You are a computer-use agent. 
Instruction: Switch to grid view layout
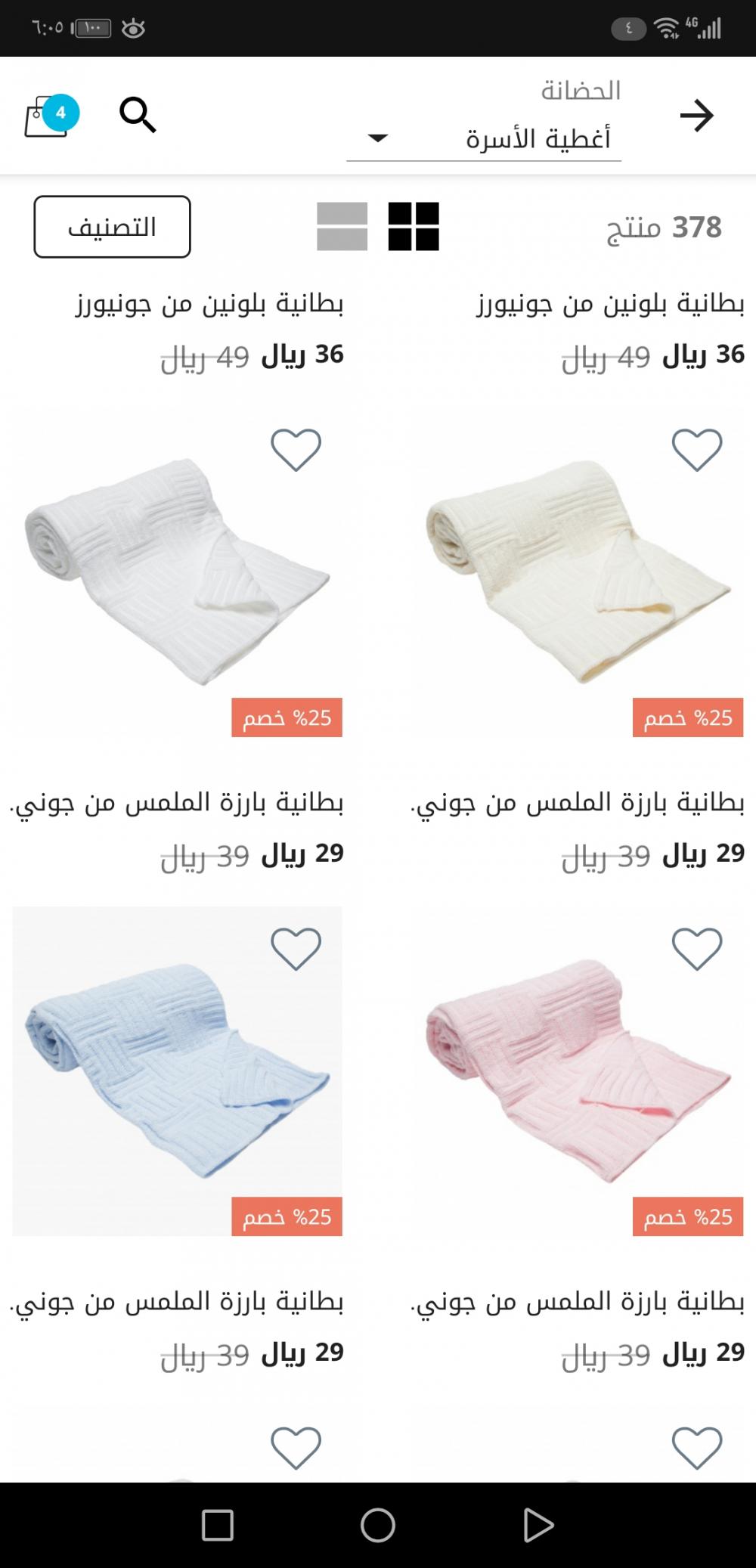413,226
